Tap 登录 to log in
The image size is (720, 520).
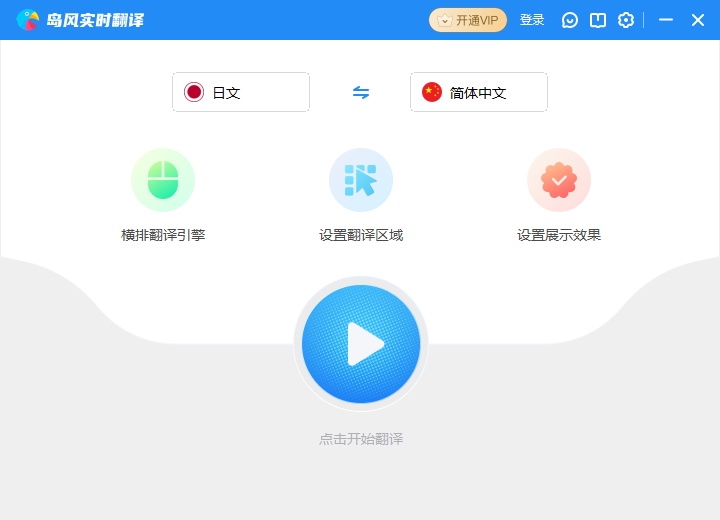tap(532, 20)
